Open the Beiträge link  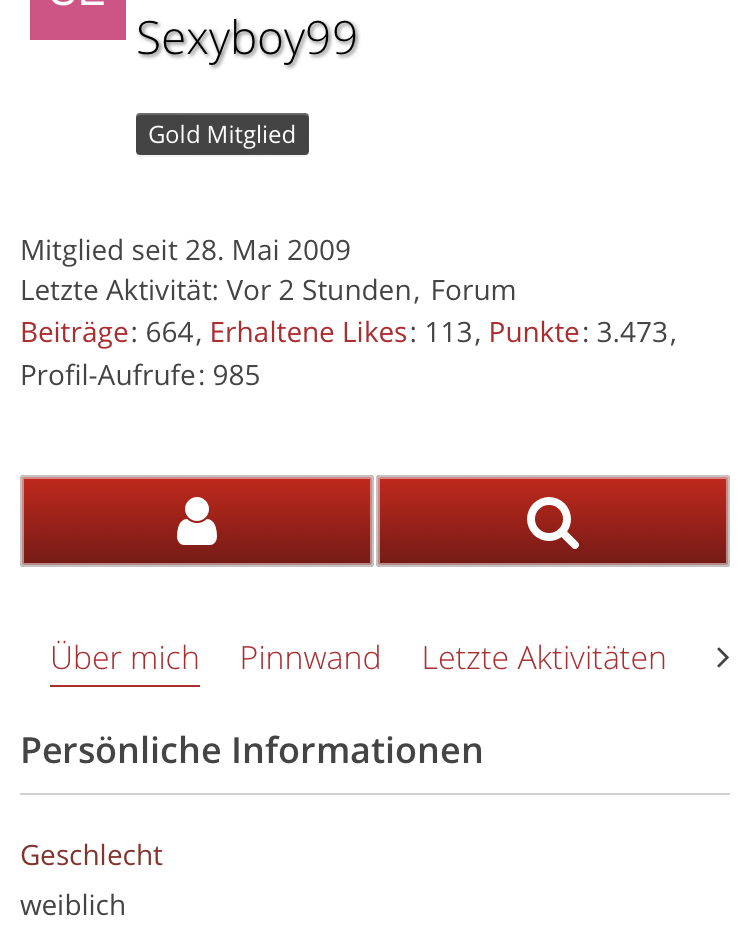click(75, 332)
